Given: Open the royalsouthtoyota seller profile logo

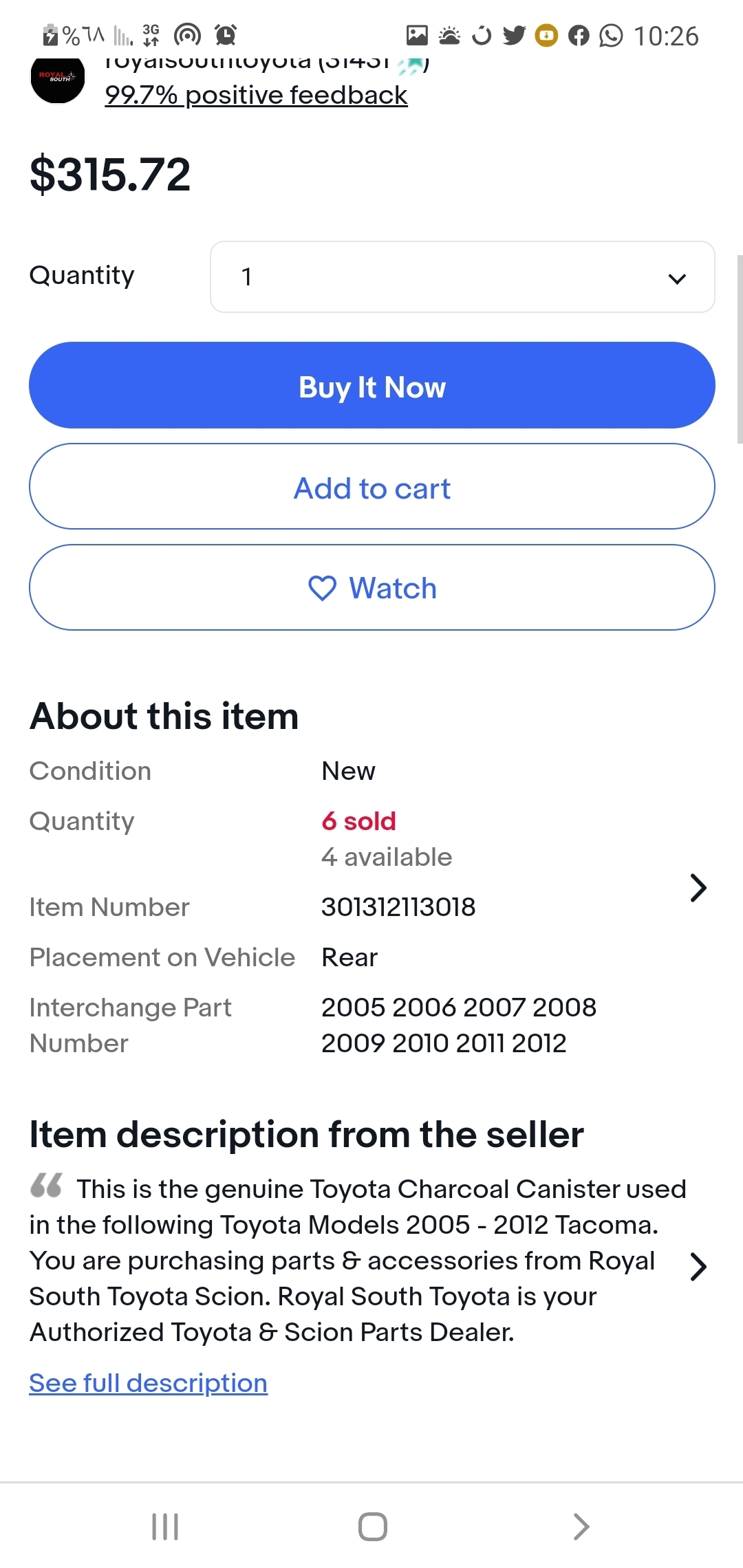Looking at the screenshot, I should tap(58, 78).
